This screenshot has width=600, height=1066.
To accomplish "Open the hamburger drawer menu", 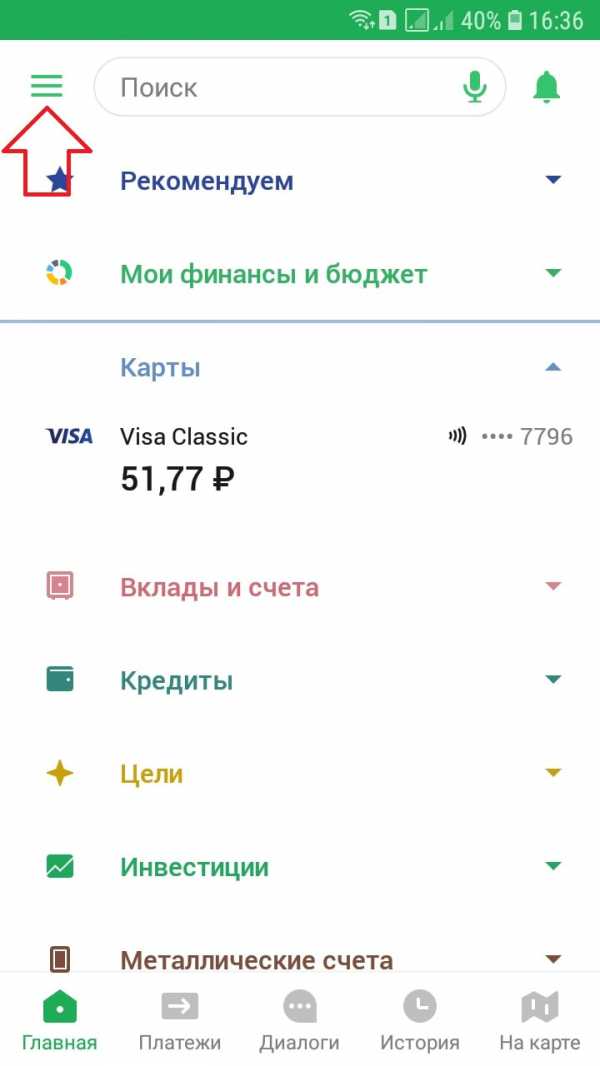I will tap(46, 86).
